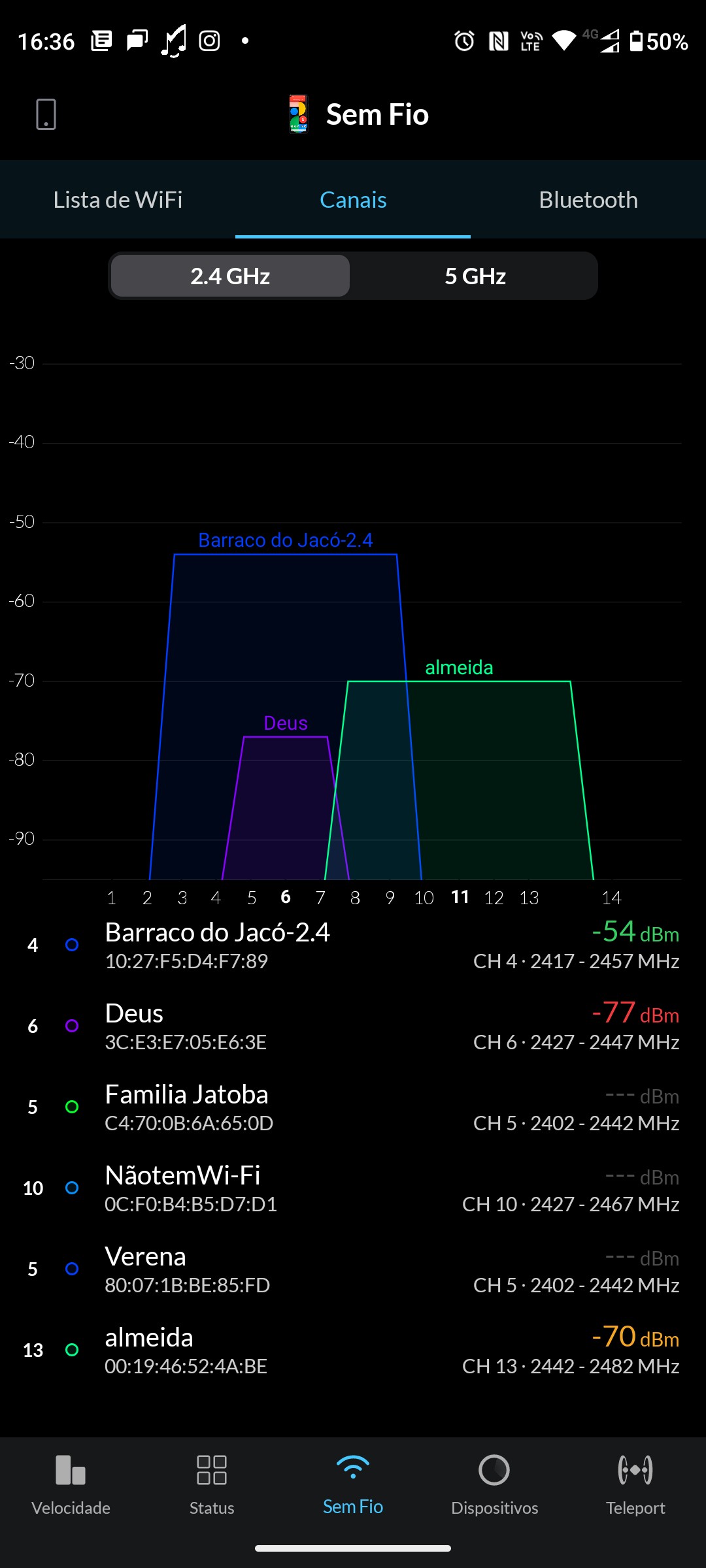Open the Barraco do Jacó-2.4 network row

(353, 945)
